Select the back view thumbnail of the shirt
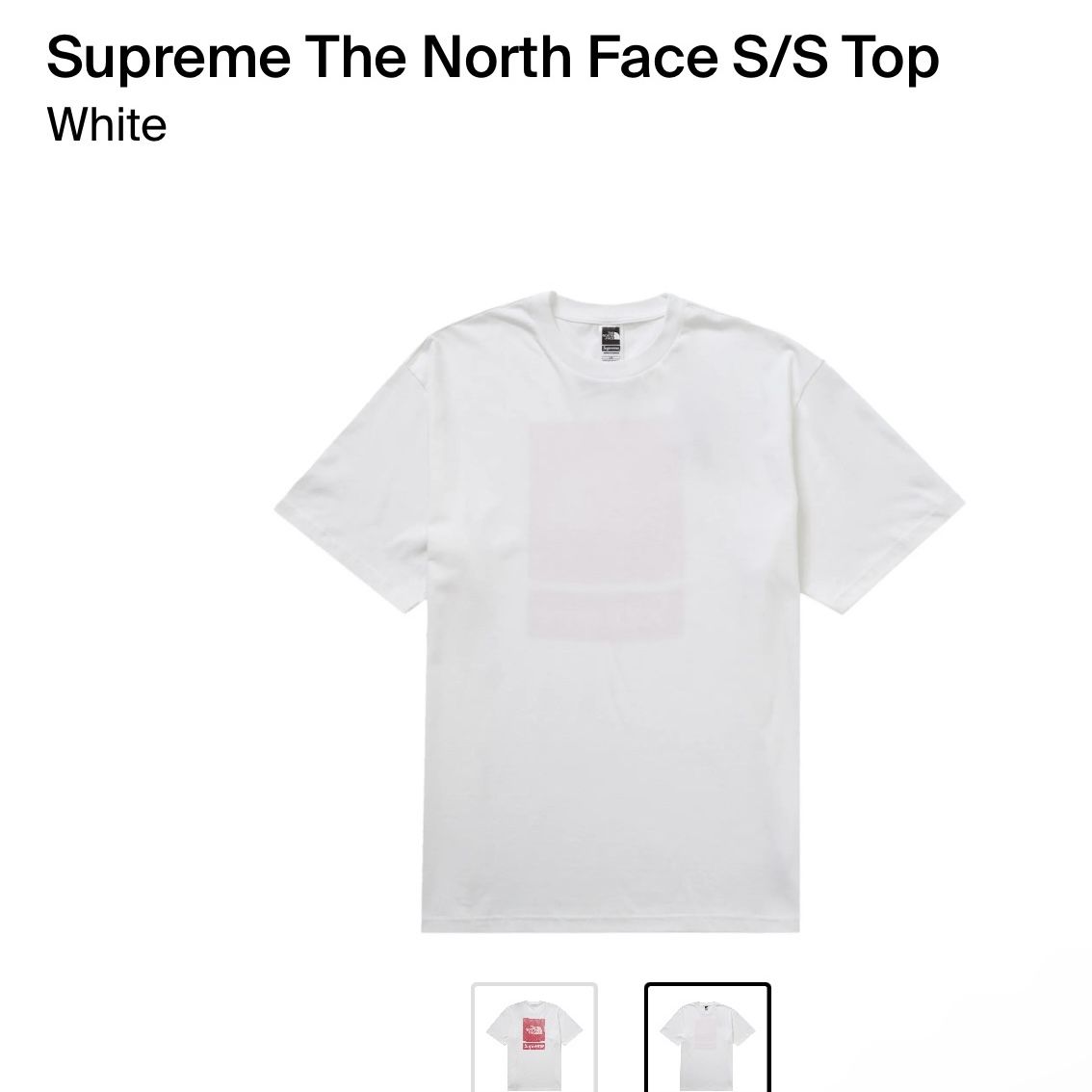1092x1092 pixels. pyautogui.click(x=707, y=1037)
